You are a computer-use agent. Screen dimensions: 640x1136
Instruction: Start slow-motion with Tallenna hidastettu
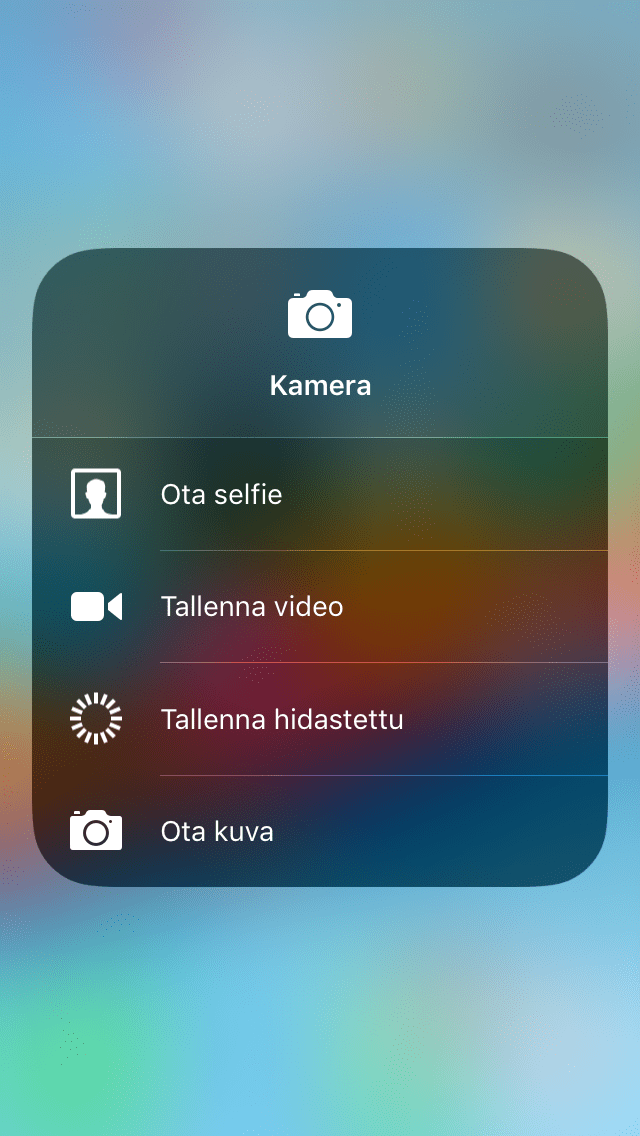[x=320, y=719]
